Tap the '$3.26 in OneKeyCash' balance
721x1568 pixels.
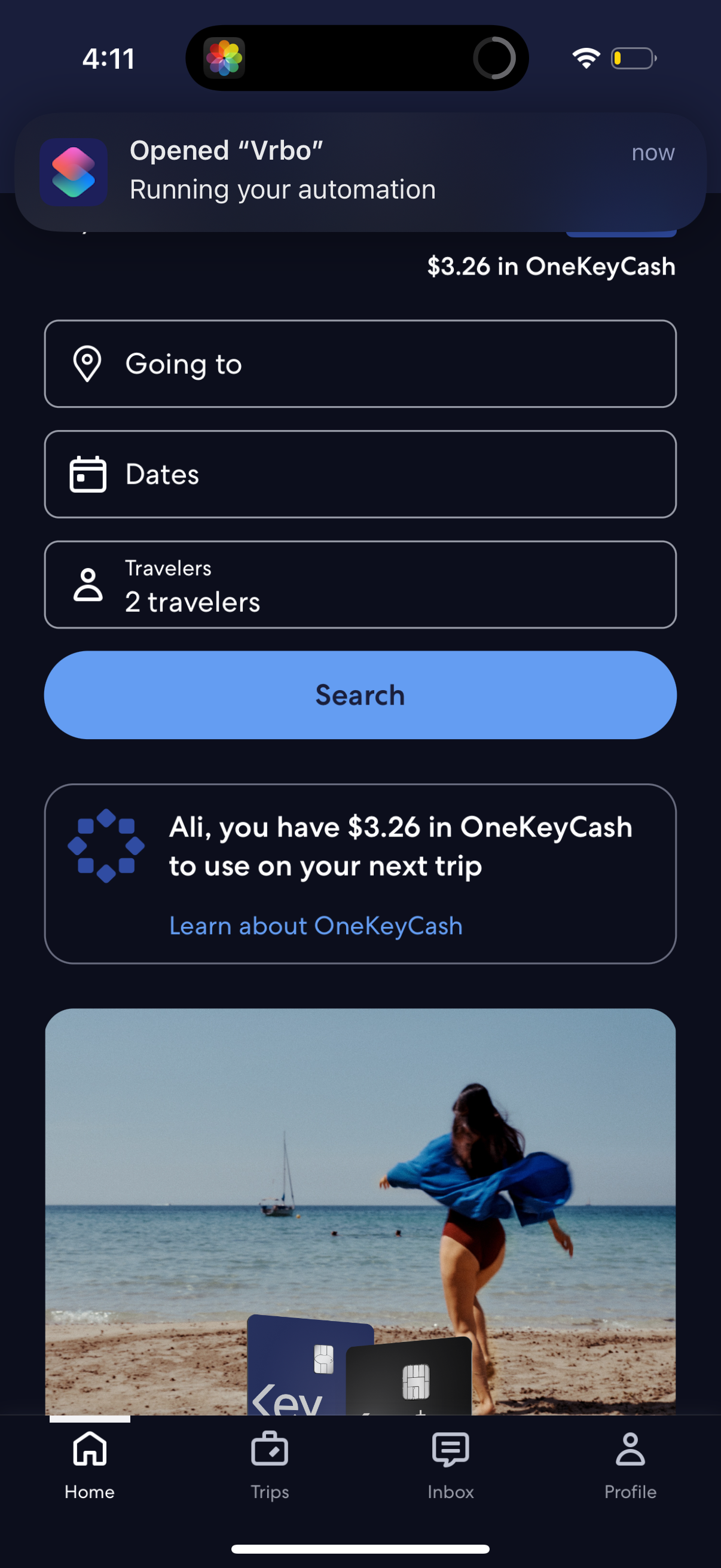[551, 266]
